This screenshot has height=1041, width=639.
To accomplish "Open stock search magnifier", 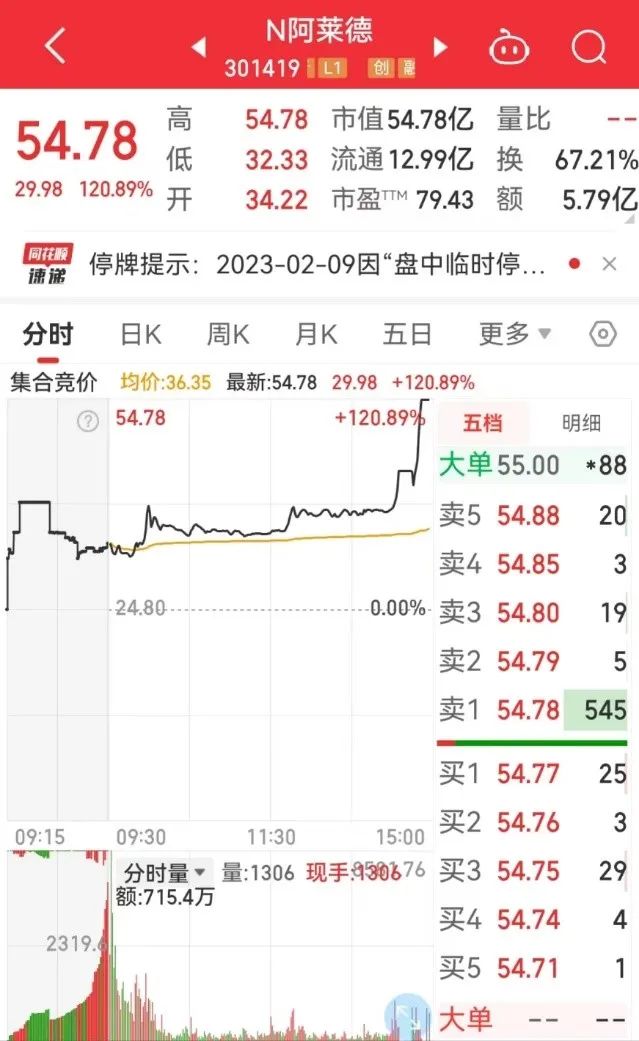I will (x=589, y=46).
